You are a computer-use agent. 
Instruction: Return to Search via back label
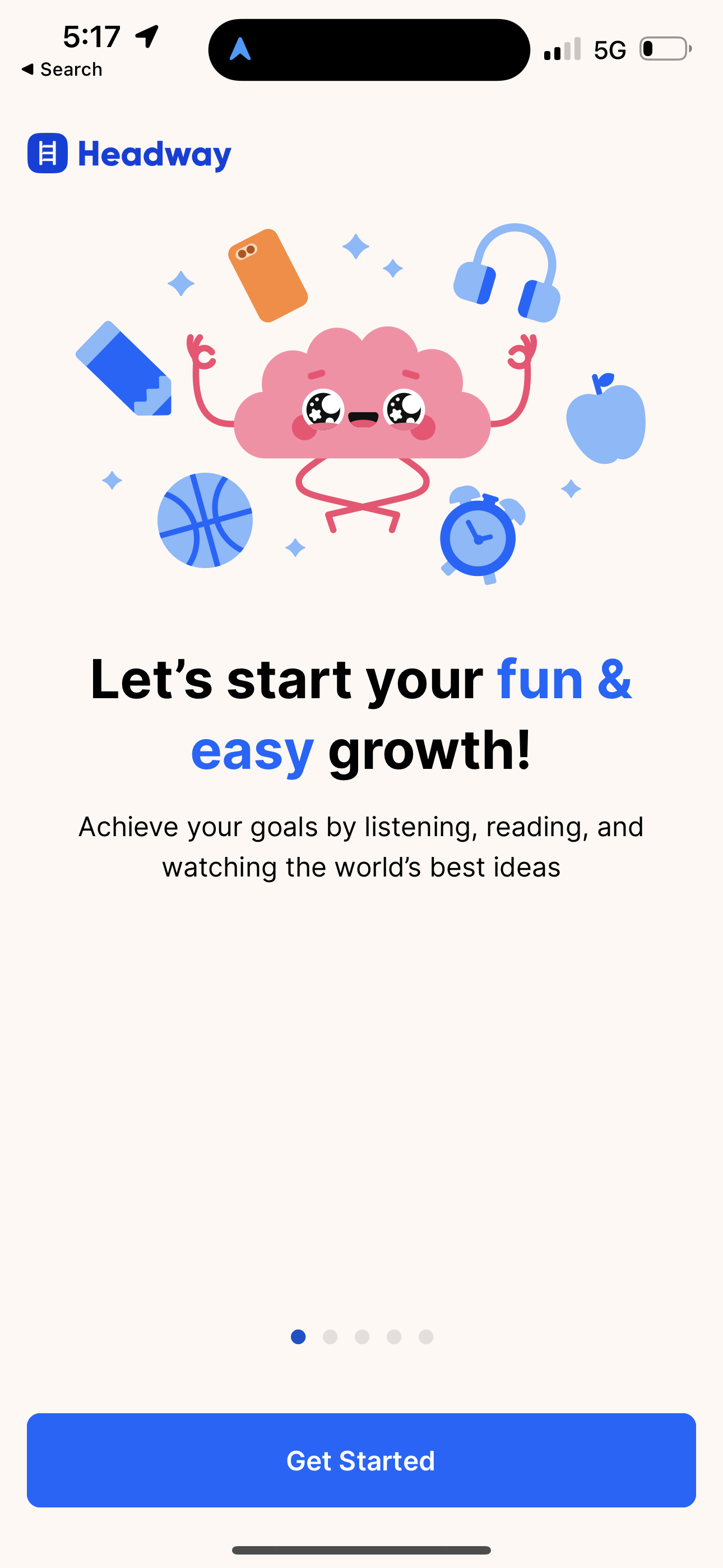[61, 69]
